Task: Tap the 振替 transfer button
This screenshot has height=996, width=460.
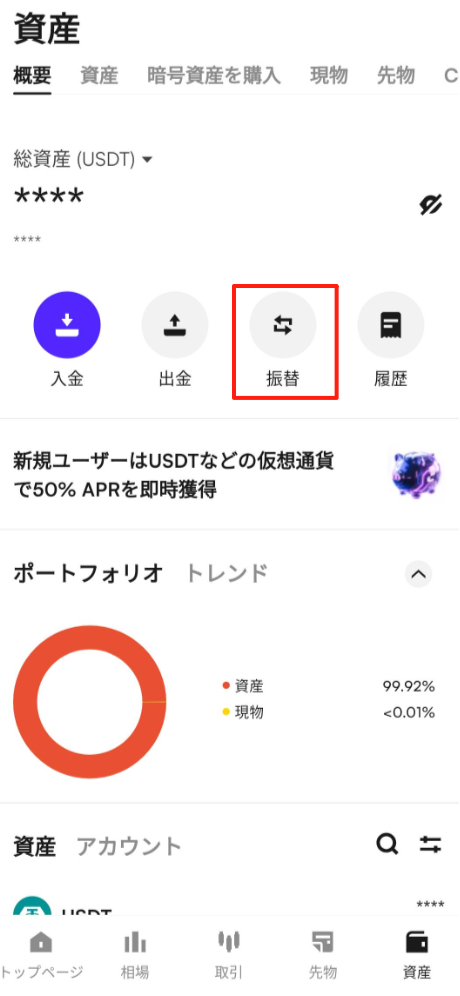Action: pyautogui.click(x=283, y=341)
